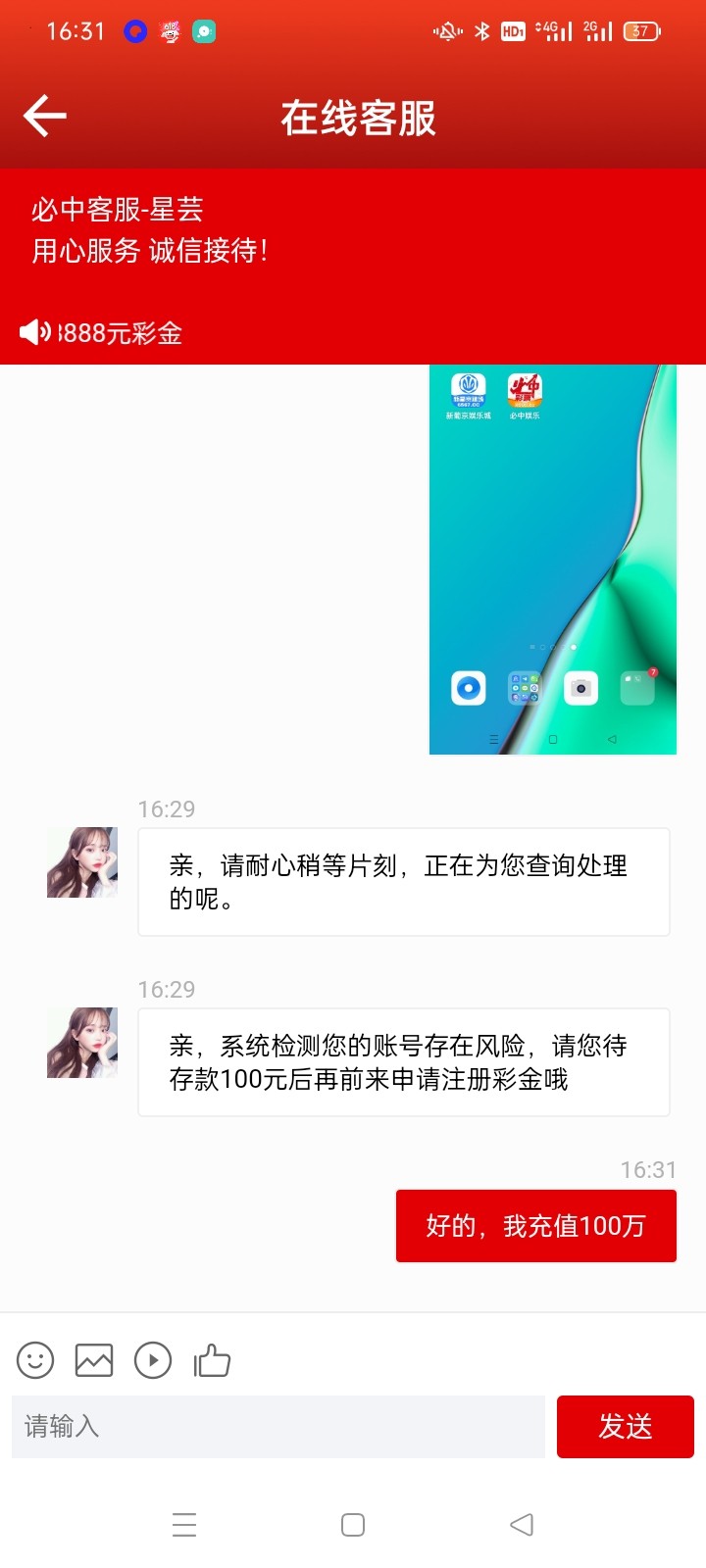Attach a picture to the chat
The image size is (706, 1568).
pos(94,1360)
